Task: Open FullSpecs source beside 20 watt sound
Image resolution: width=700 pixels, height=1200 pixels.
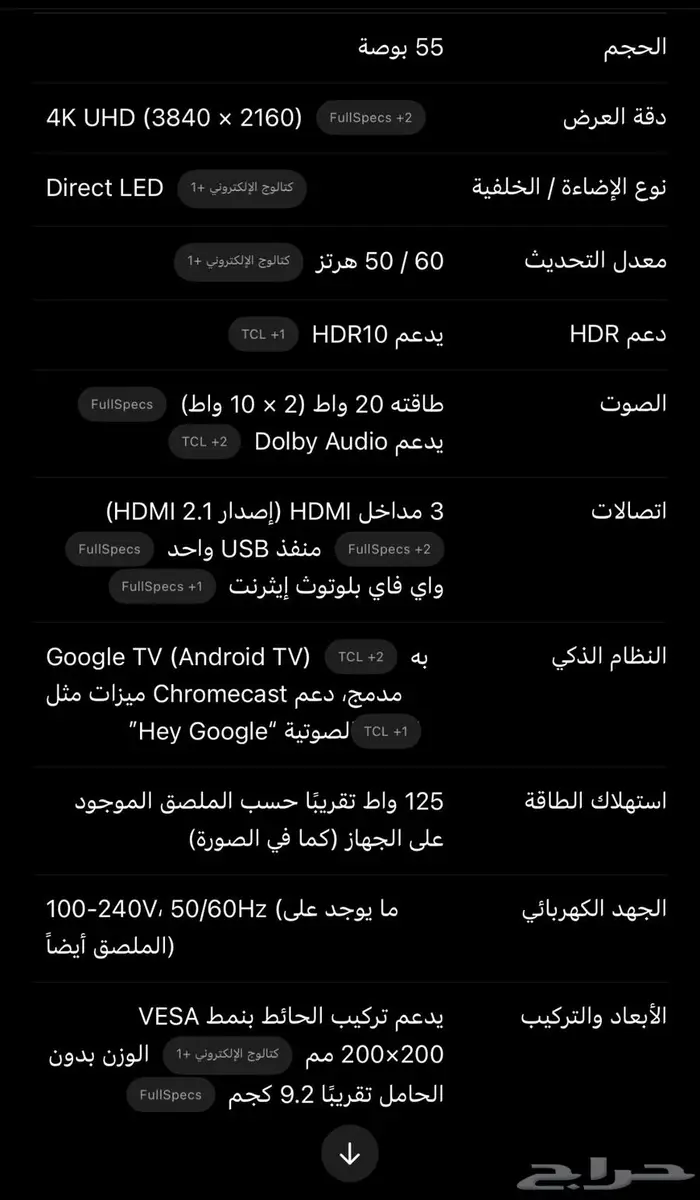Action: (121, 404)
